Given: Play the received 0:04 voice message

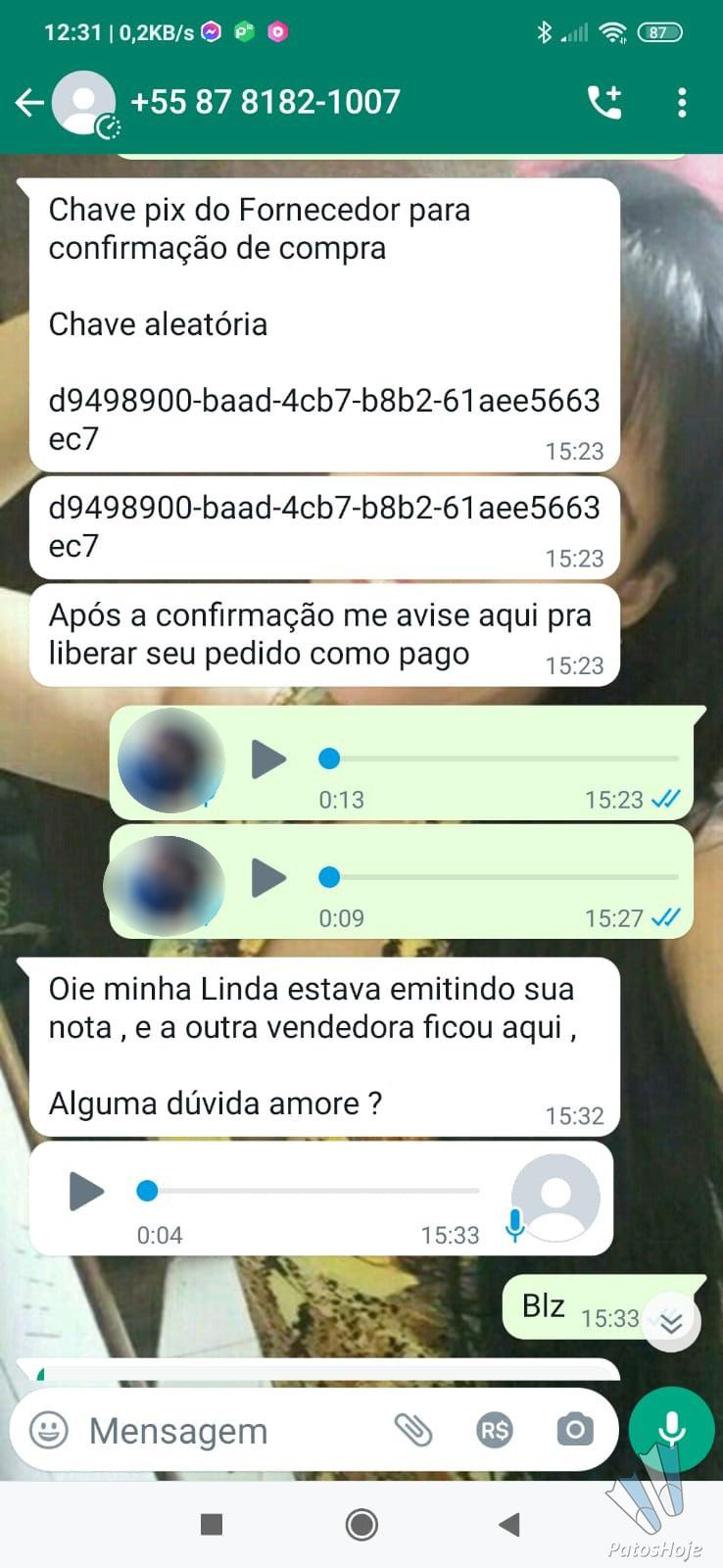Looking at the screenshot, I should click(x=86, y=1192).
